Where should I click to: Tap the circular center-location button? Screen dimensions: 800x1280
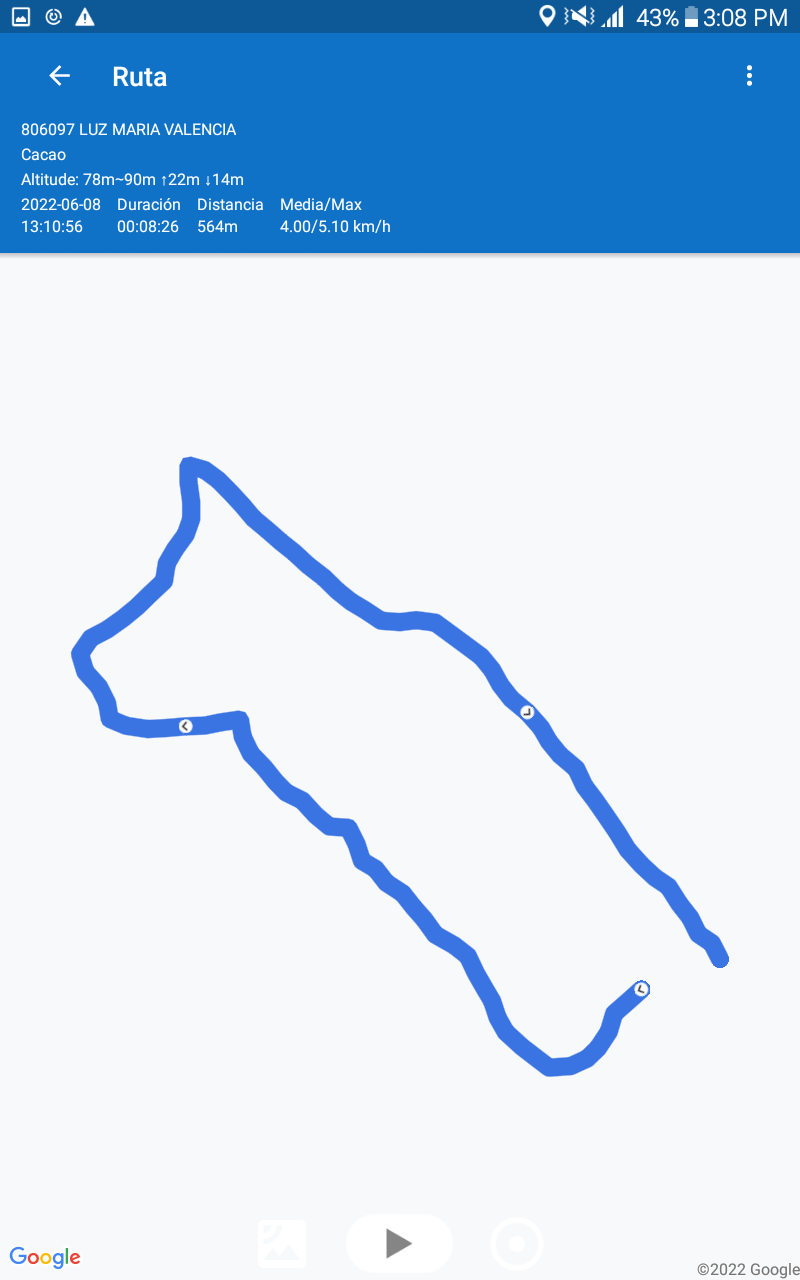pos(517,1244)
